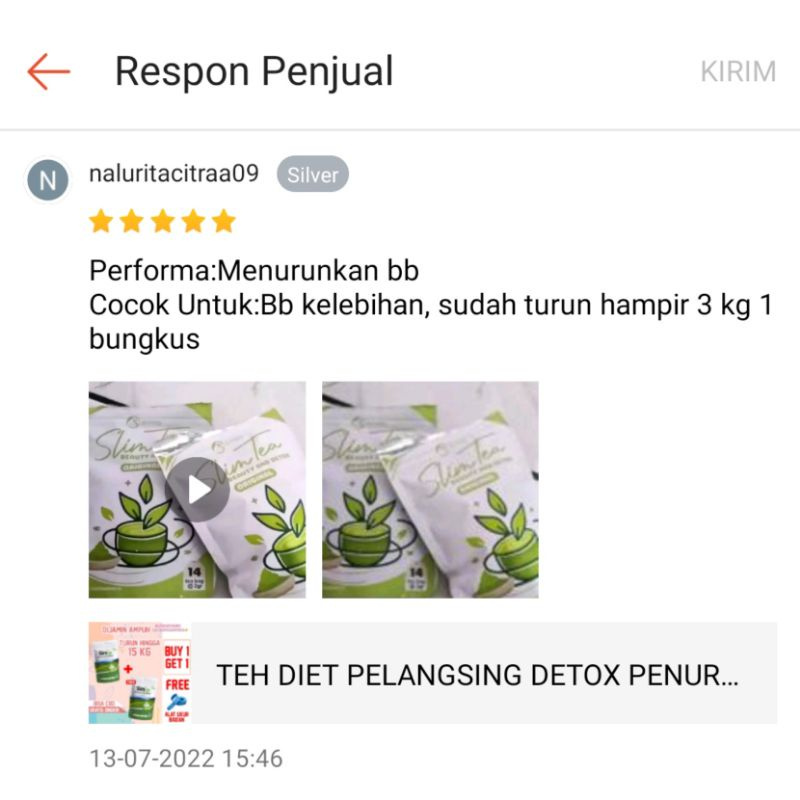Tap KIRIM to send the response

point(738,72)
